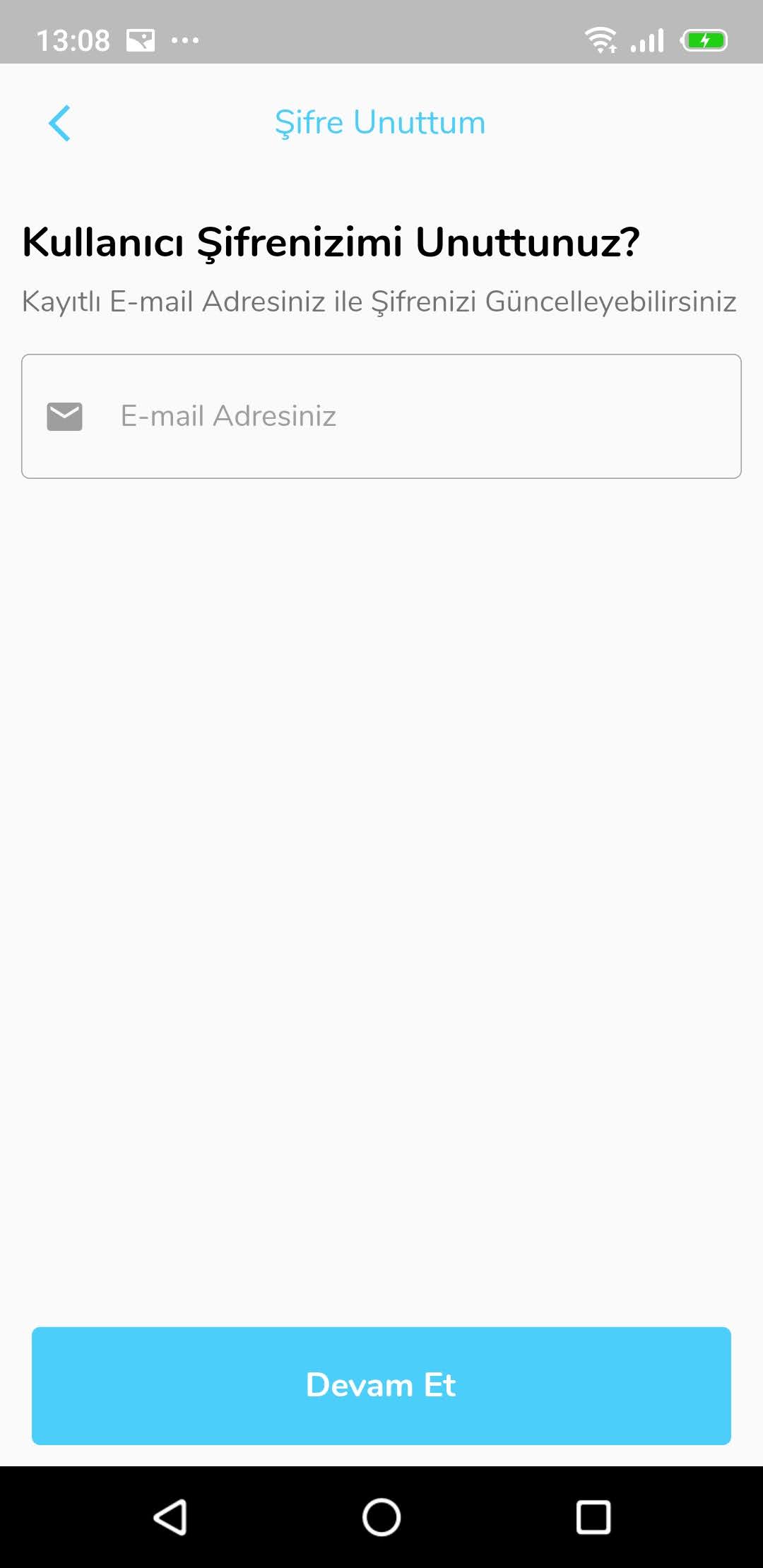
Task: Click the mail envelope icon in the input field
Action: (x=65, y=417)
